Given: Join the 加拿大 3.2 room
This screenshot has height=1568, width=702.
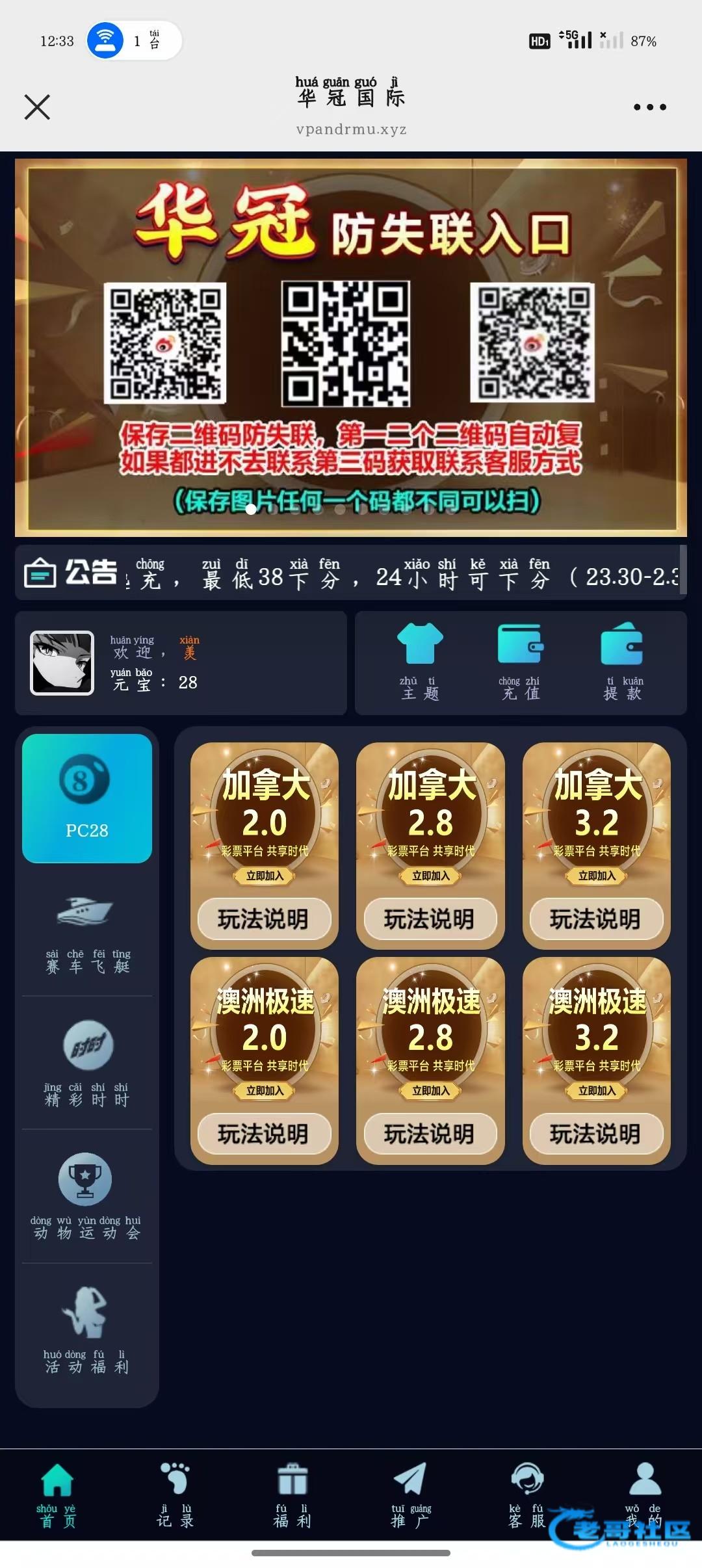Looking at the screenshot, I should (596, 876).
